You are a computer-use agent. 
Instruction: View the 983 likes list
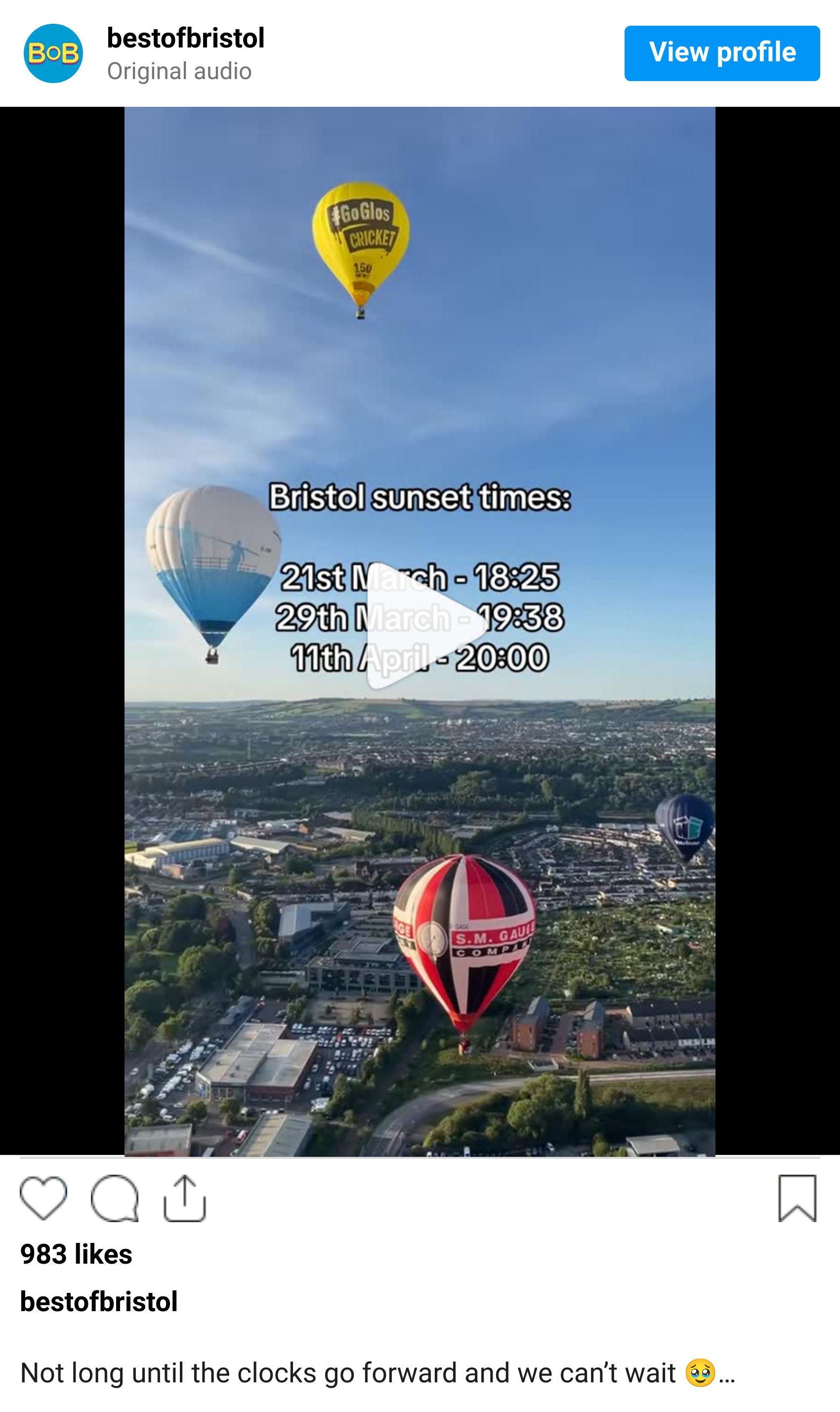tap(77, 1254)
